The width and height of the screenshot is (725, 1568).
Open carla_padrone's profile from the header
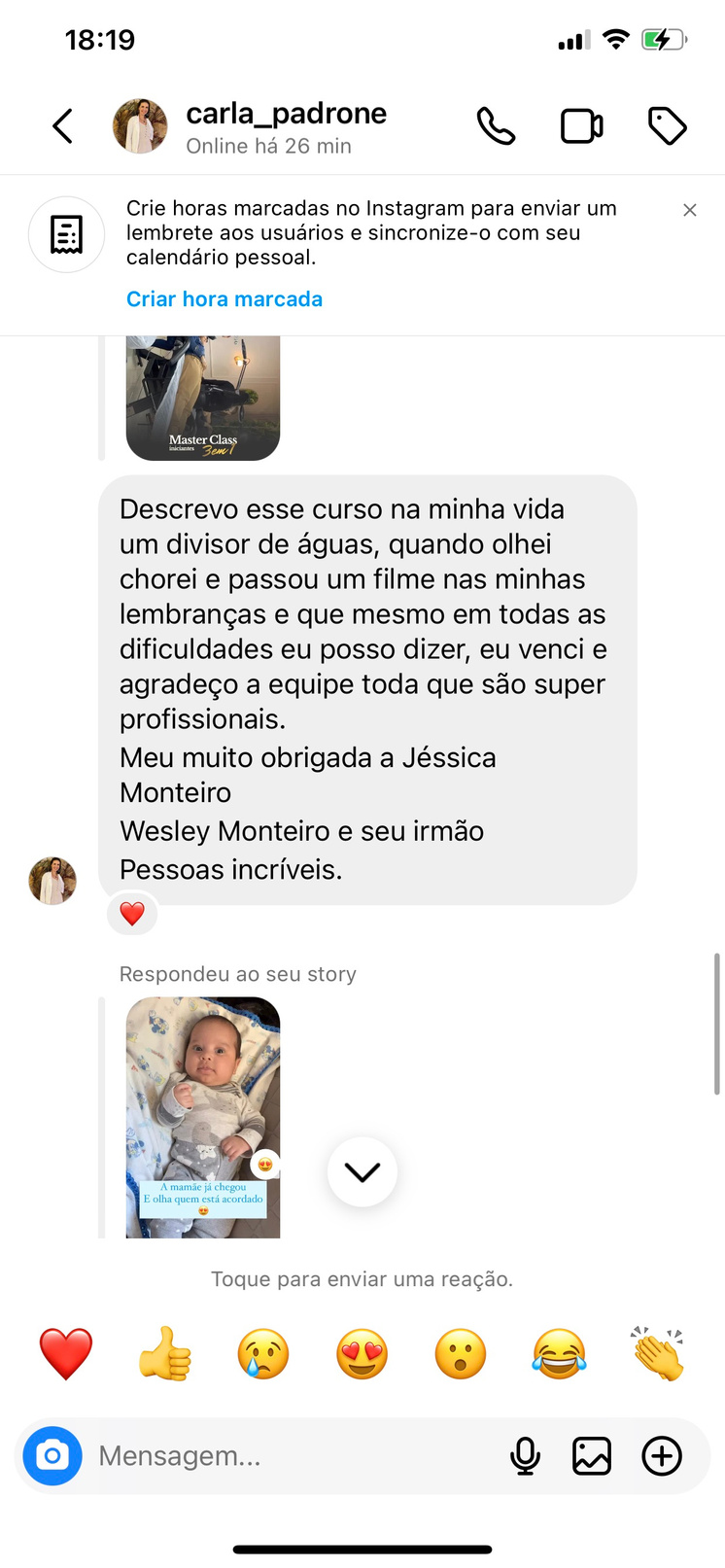pos(286,126)
